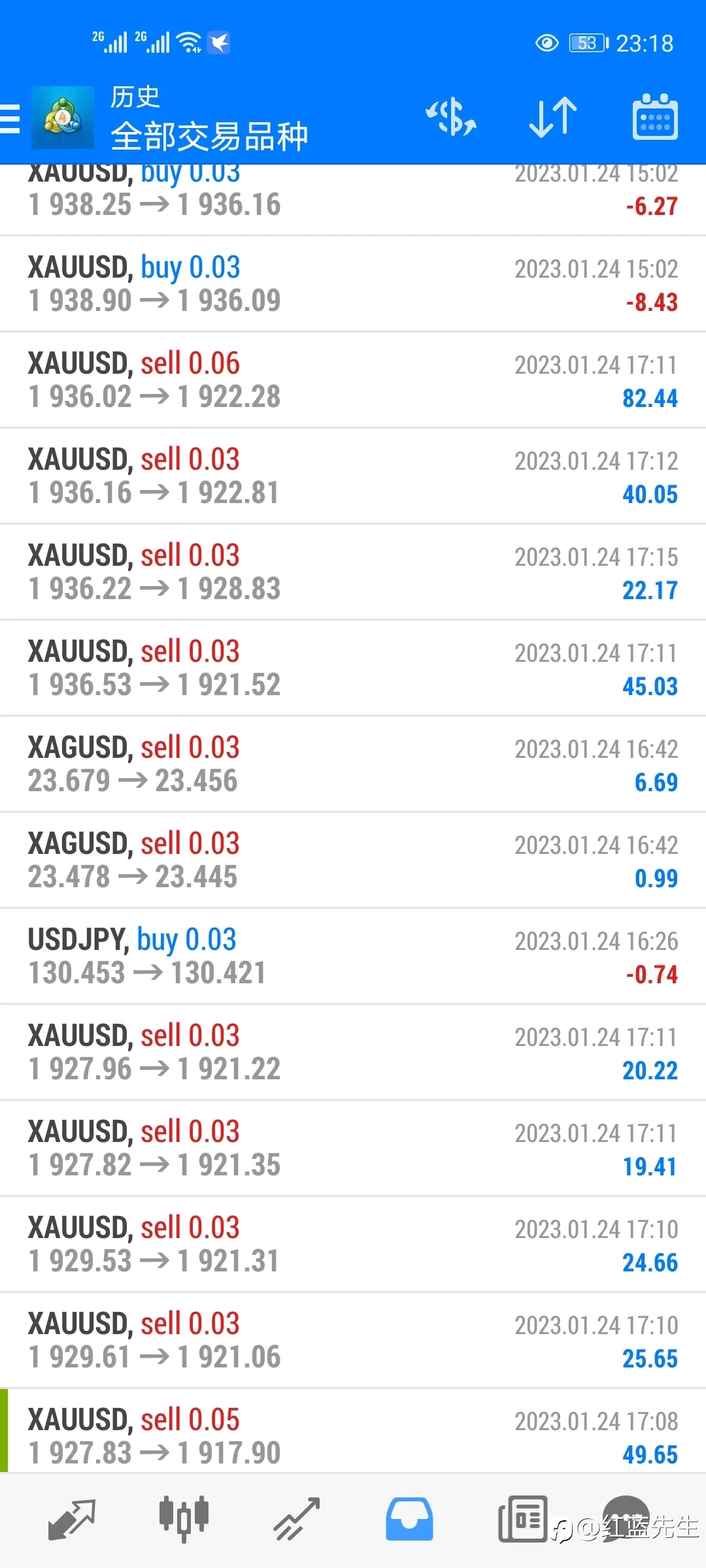Screen dimensions: 706x1568
Task: Switch to the Trade tab
Action: pos(296,1520)
